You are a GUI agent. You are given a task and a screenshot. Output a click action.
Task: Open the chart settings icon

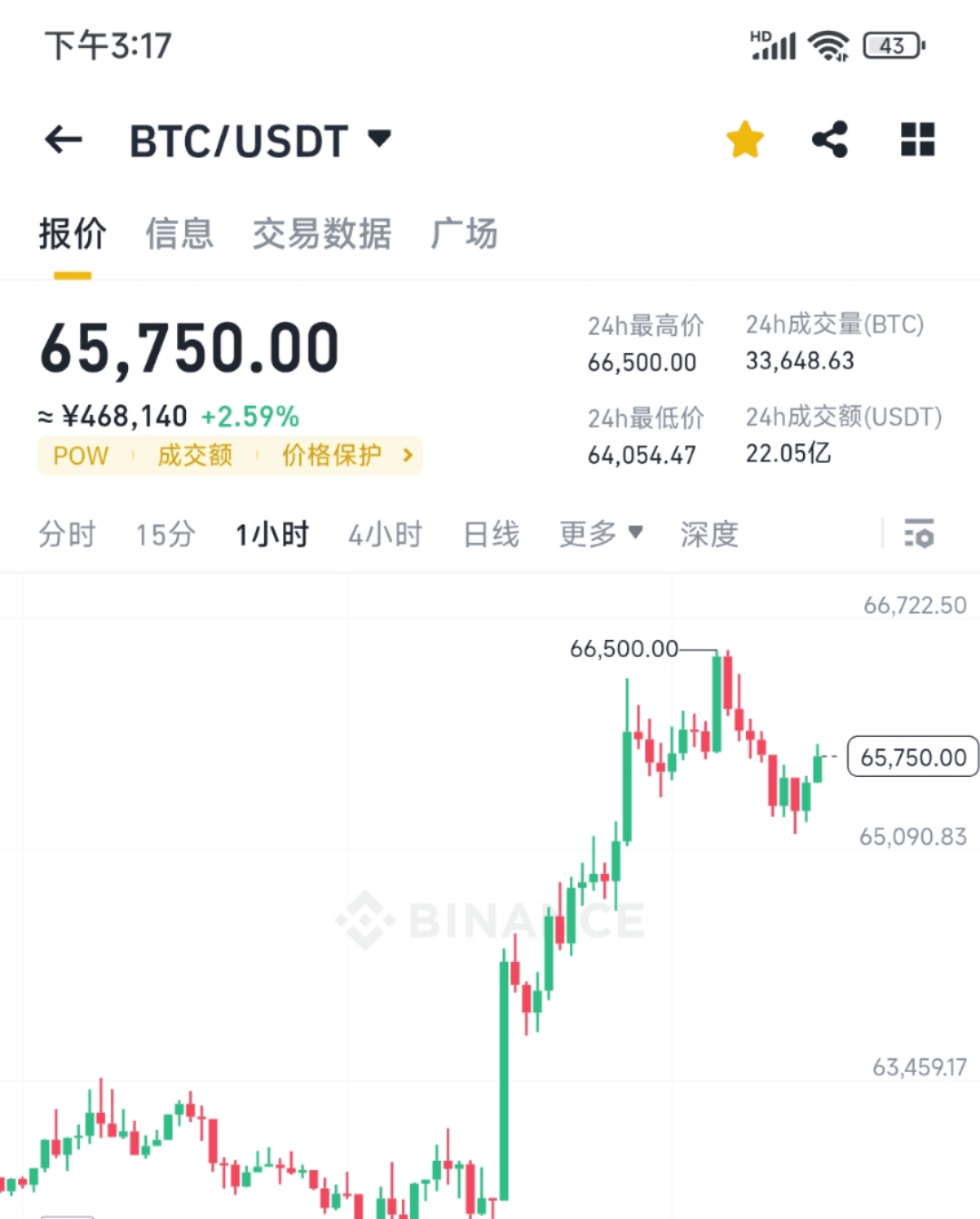[918, 534]
